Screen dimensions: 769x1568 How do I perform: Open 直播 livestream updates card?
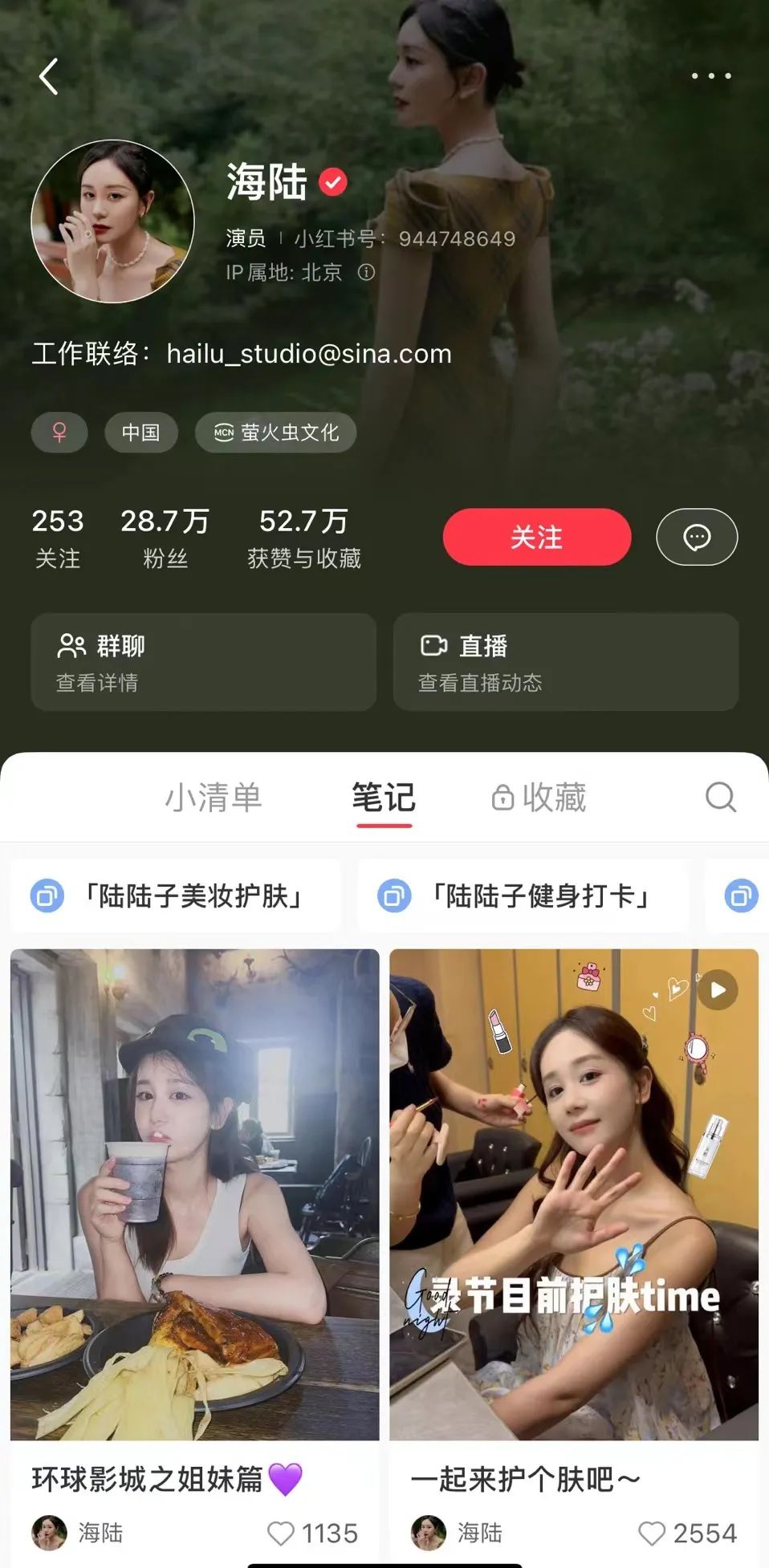(565, 662)
